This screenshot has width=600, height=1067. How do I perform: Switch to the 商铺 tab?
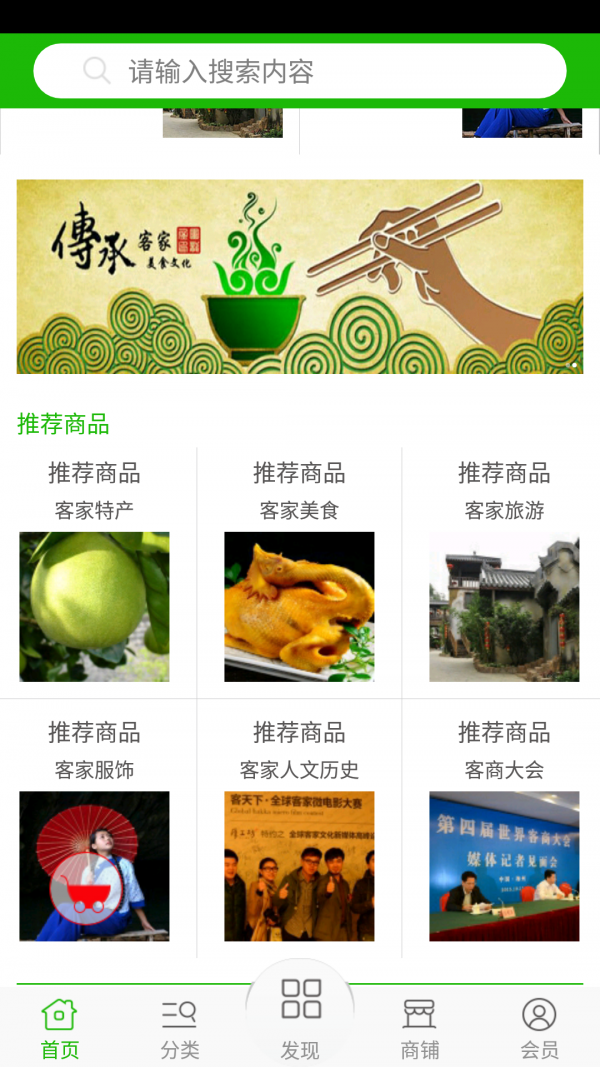[420, 1028]
